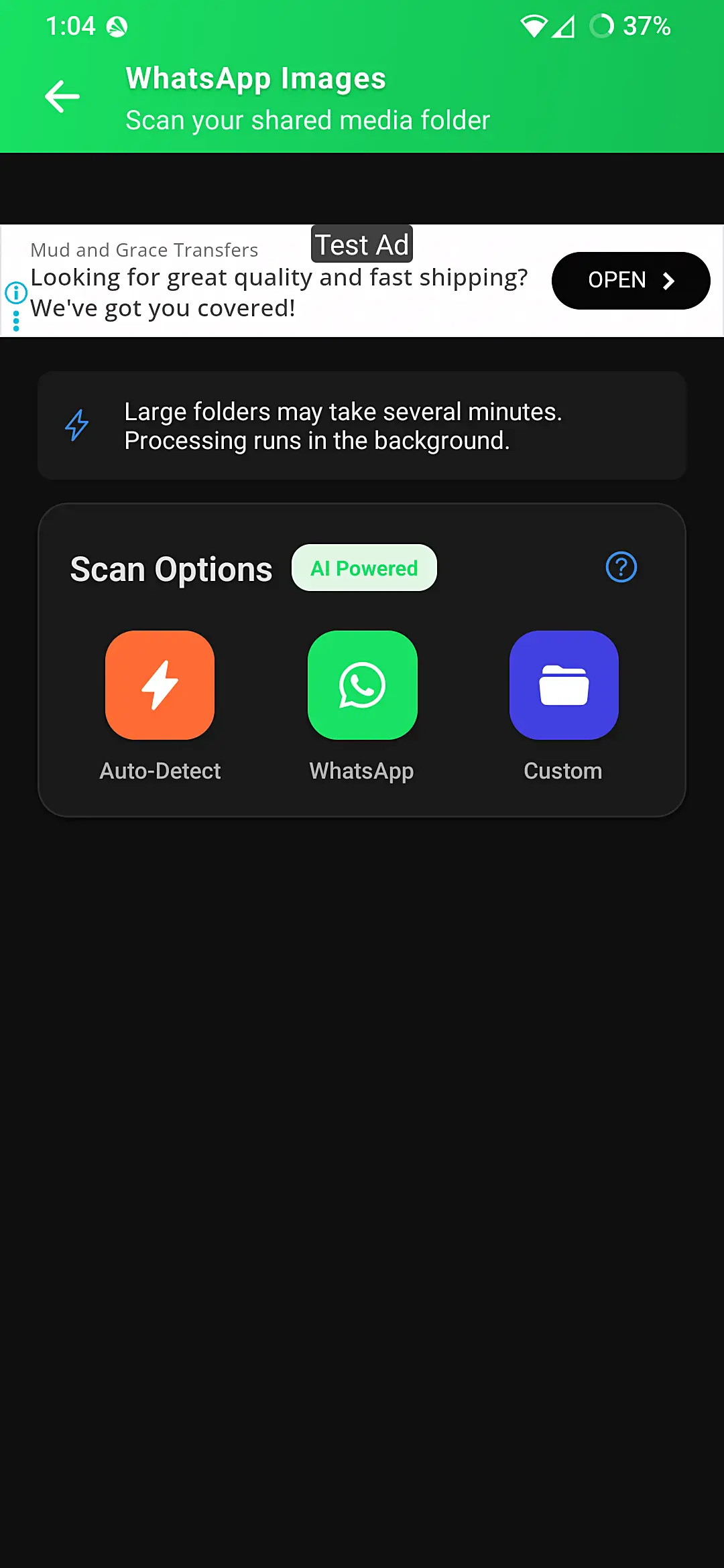The height and width of the screenshot is (1568, 724).
Task: Click the chevron inside the OPEN button
Action: [x=668, y=281]
